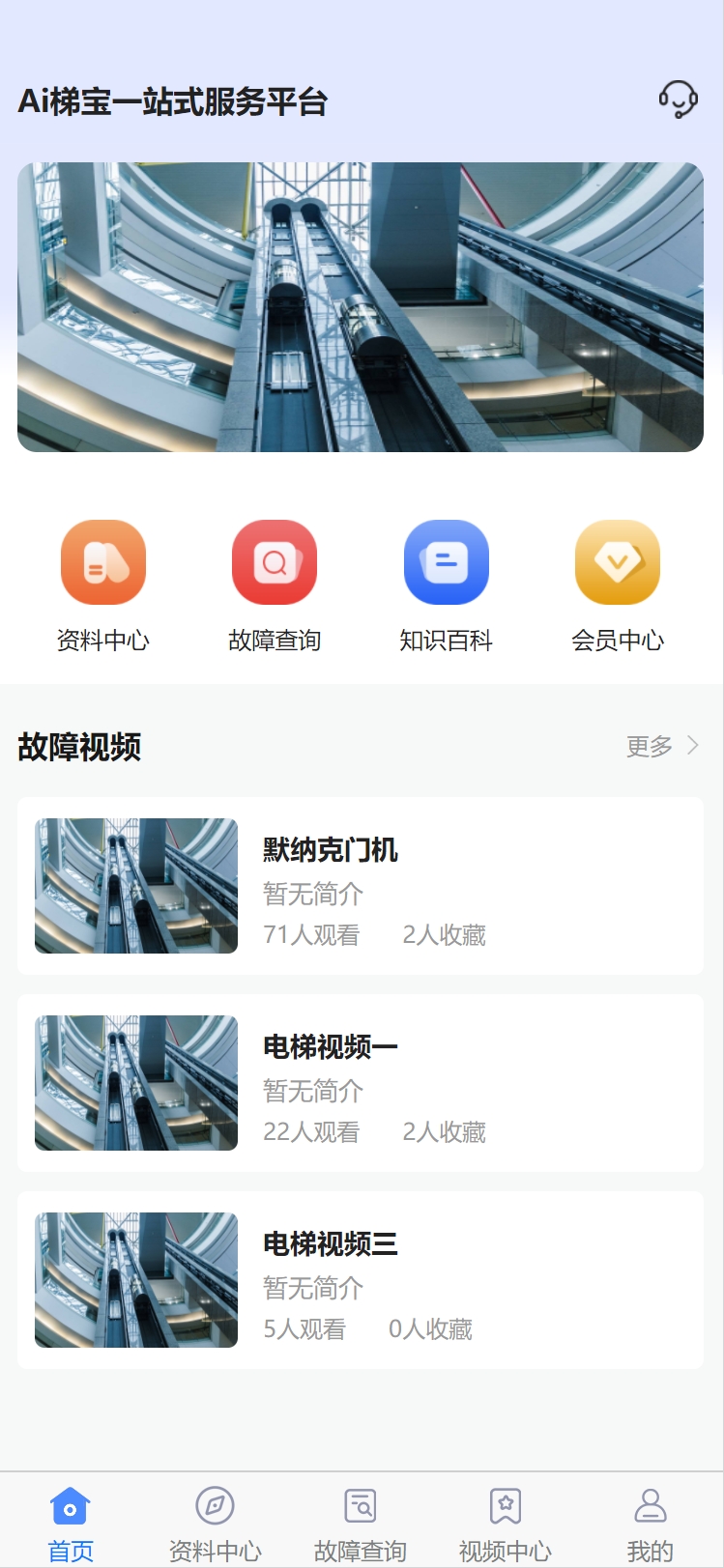The image size is (724, 1568).
Task: Tap the elevator banner image at top
Action: (362, 305)
